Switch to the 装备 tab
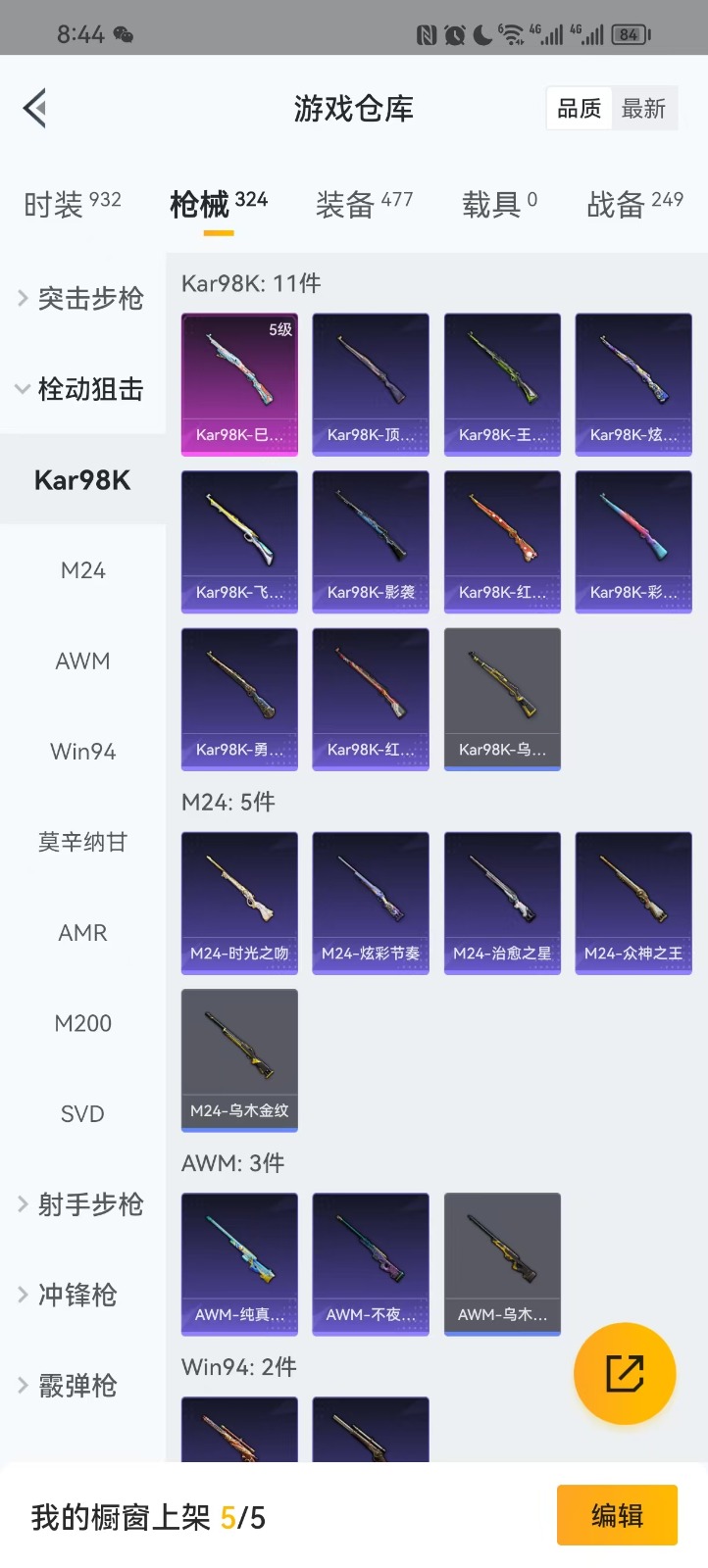This screenshot has width=708, height=1568. click(x=364, y=204)
